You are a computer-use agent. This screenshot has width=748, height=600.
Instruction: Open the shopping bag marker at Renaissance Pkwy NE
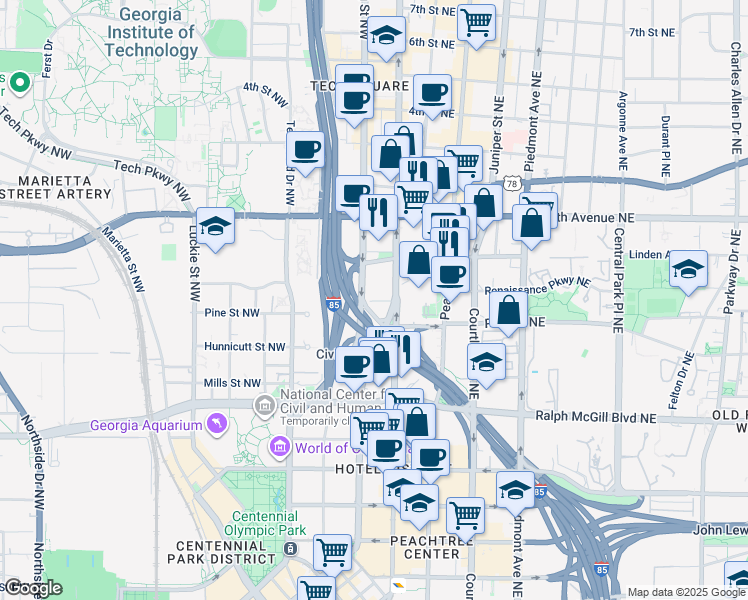point(508,314)
